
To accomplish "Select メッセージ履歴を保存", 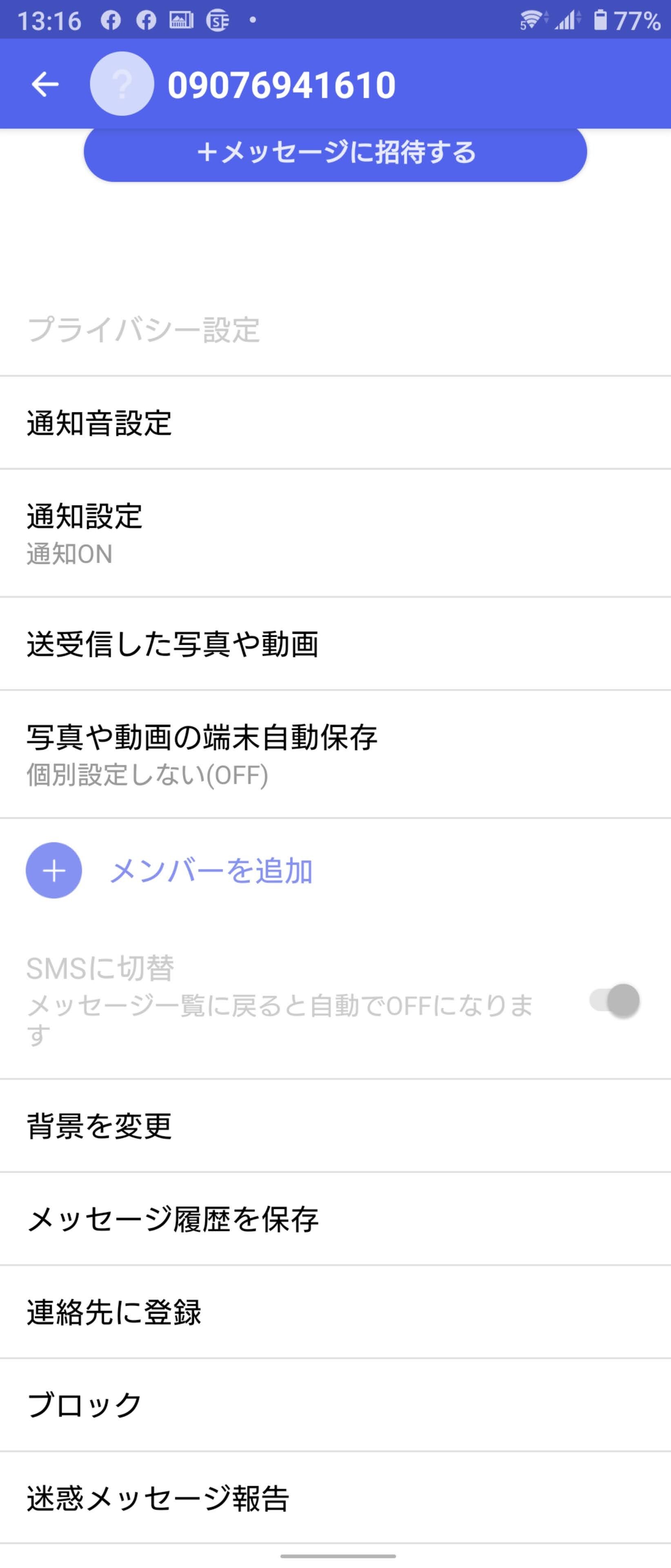I will [335, 1218].
